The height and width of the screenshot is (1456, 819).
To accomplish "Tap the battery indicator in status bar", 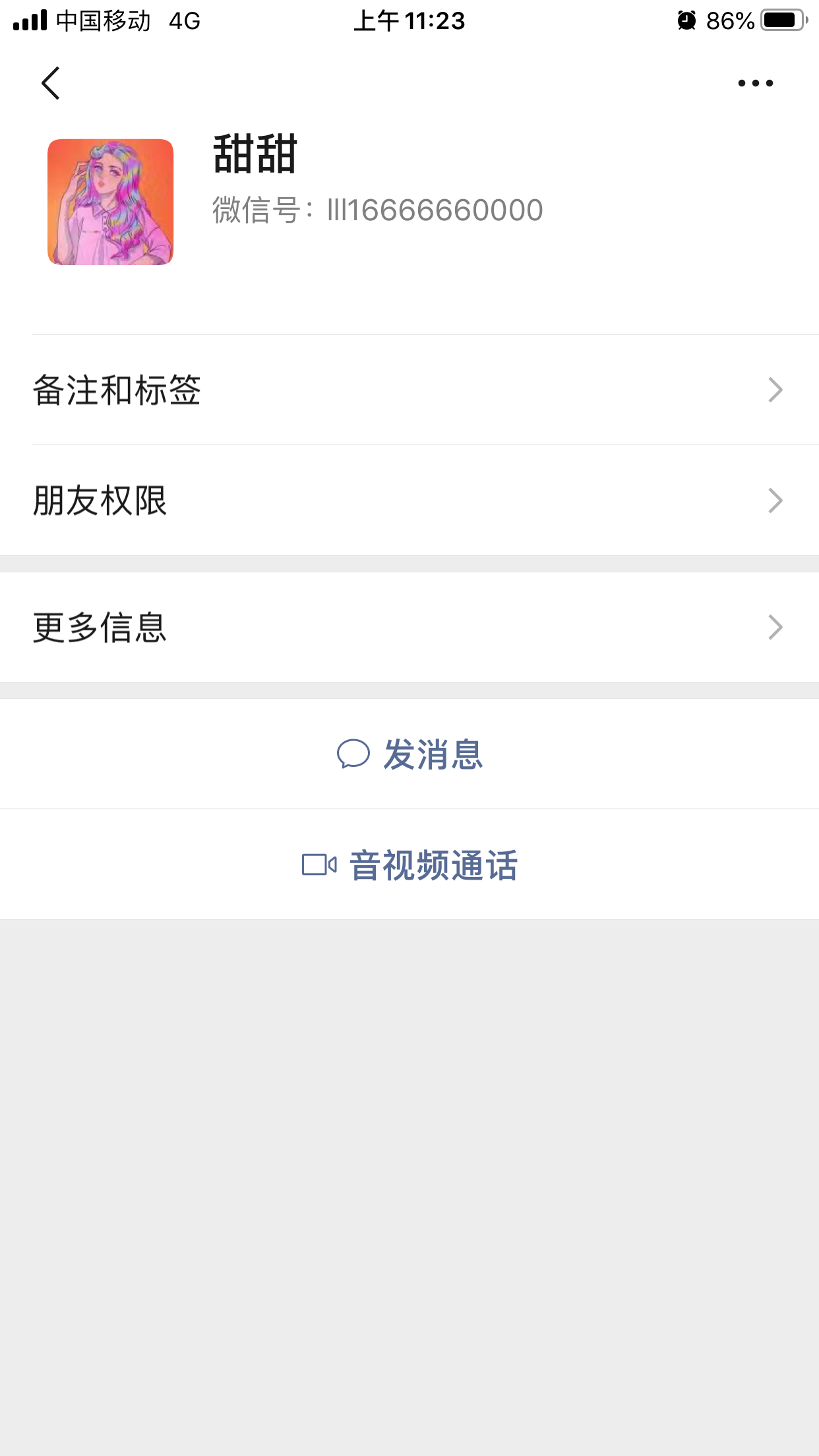I will click(x=782, y=21).
